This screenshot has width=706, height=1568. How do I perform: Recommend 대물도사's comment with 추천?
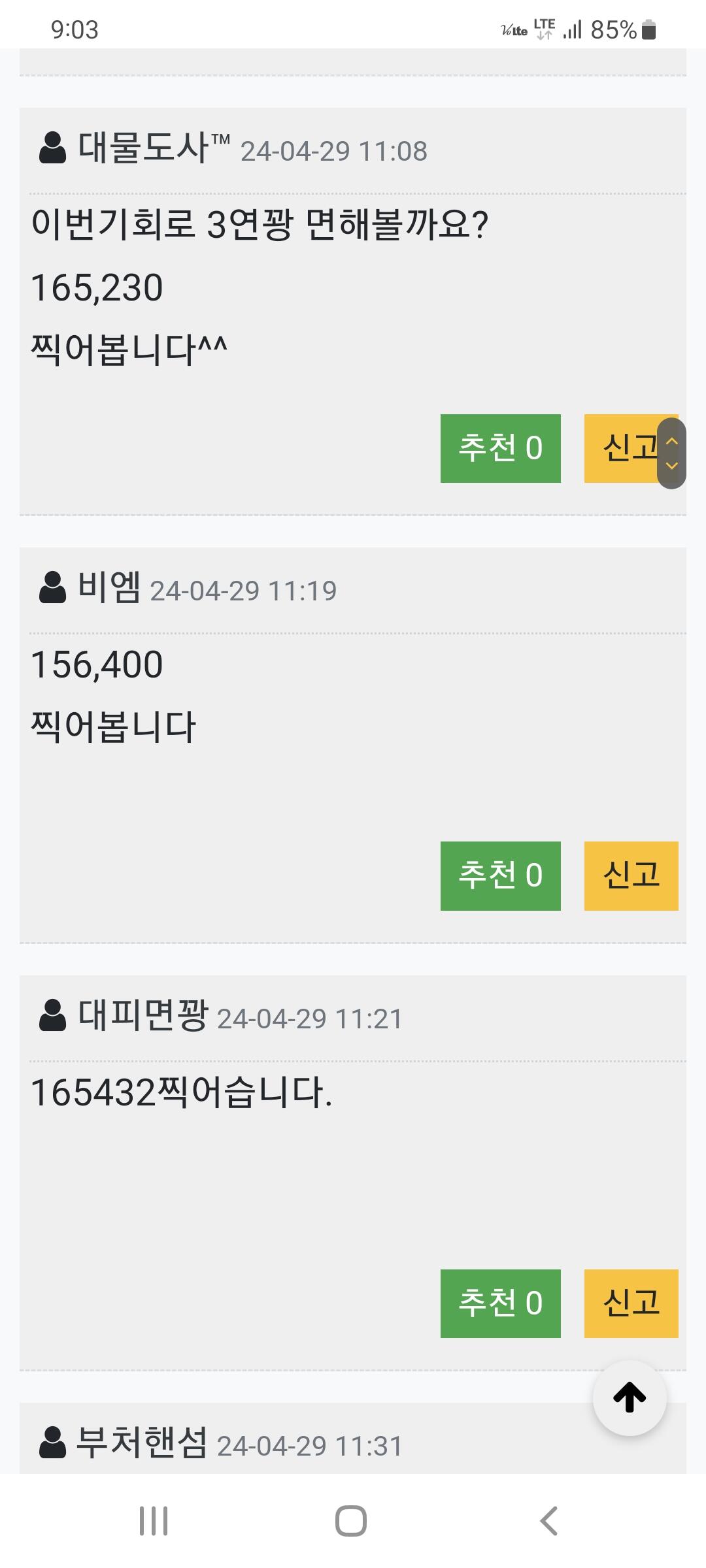click(x=500, y=448)
